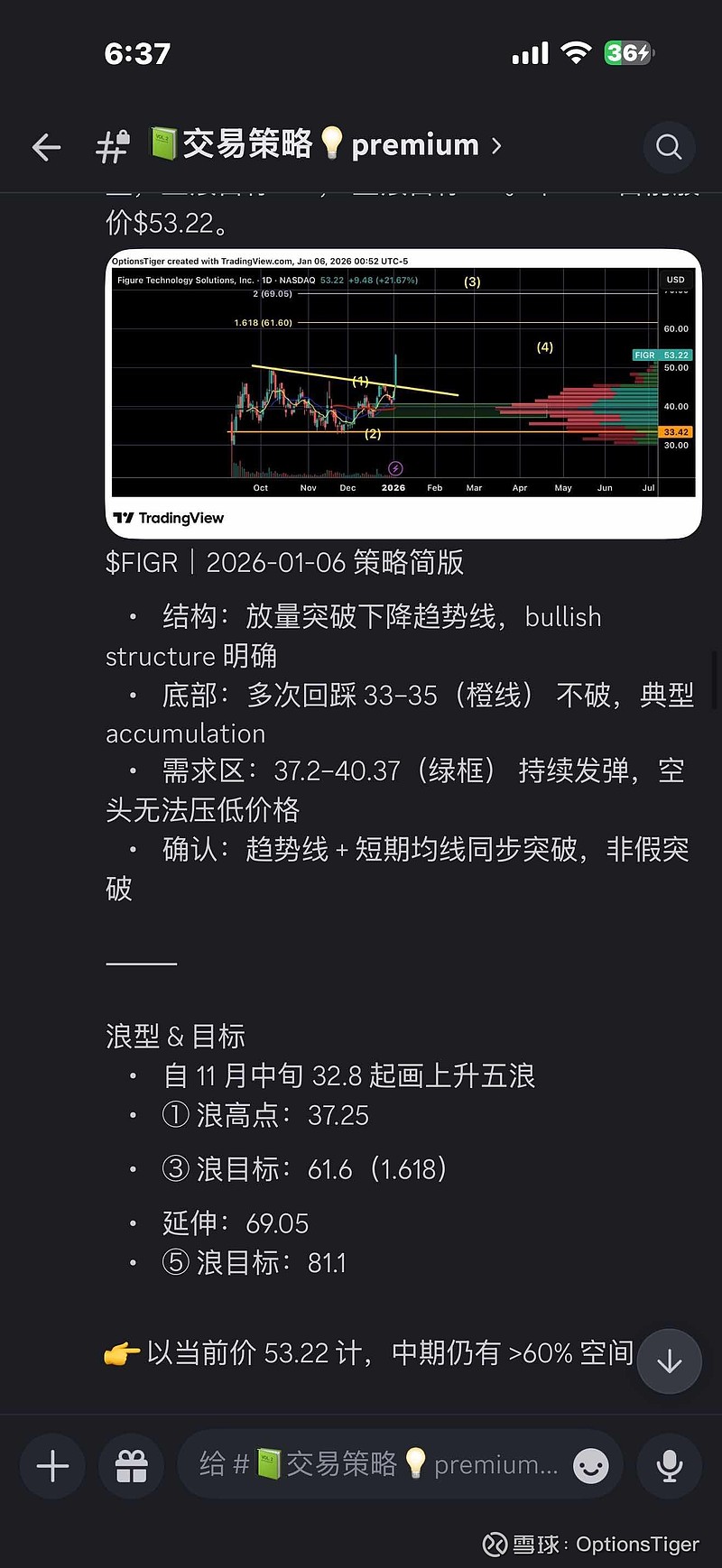Tap the microphone icon to record voice message
The image size is (722, 1568).
tap(669, 1466)
